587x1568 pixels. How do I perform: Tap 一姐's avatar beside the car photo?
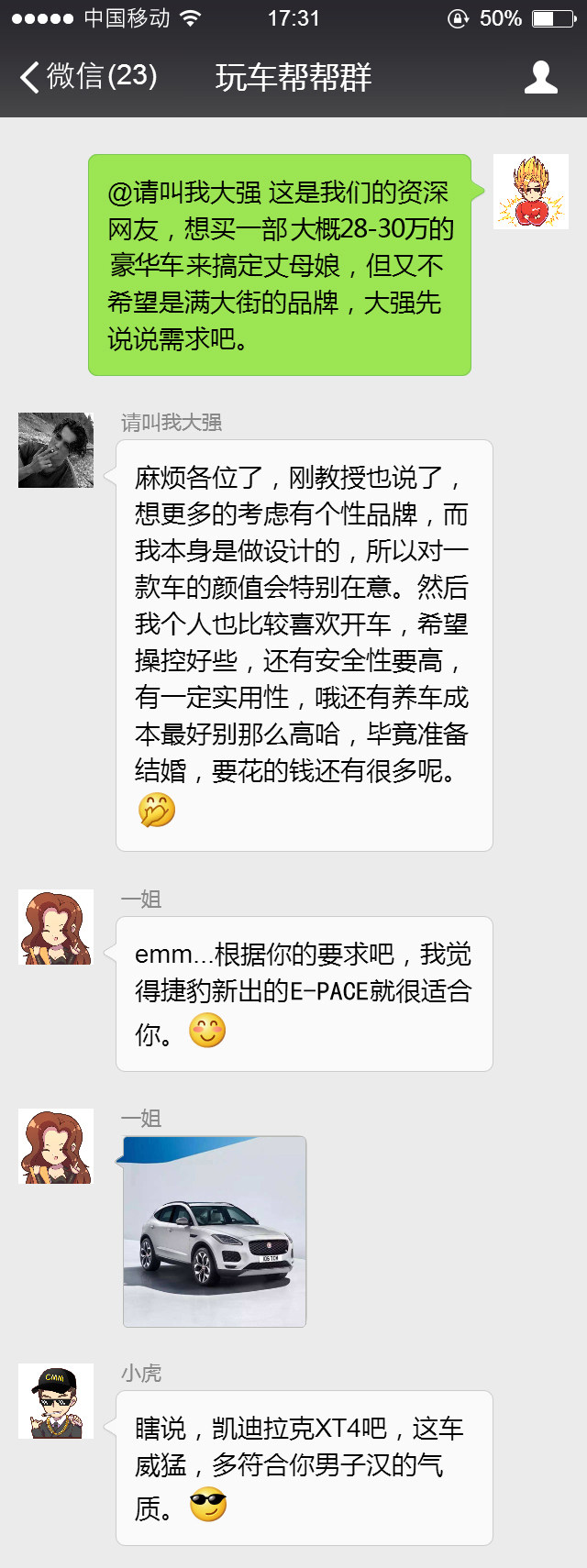click(x=56, y=1146)
